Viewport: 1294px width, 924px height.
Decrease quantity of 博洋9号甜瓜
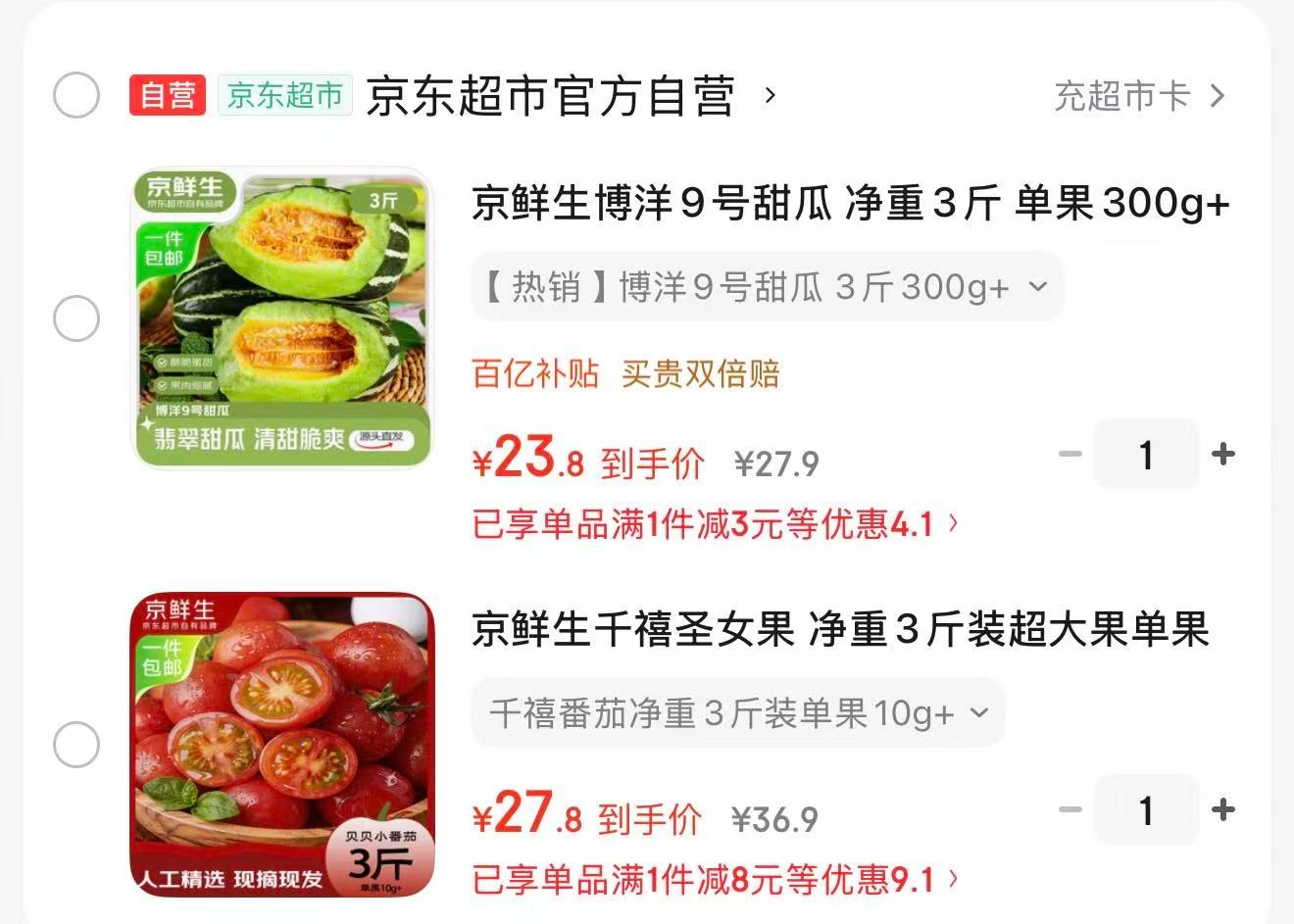tap(1070, 455)
